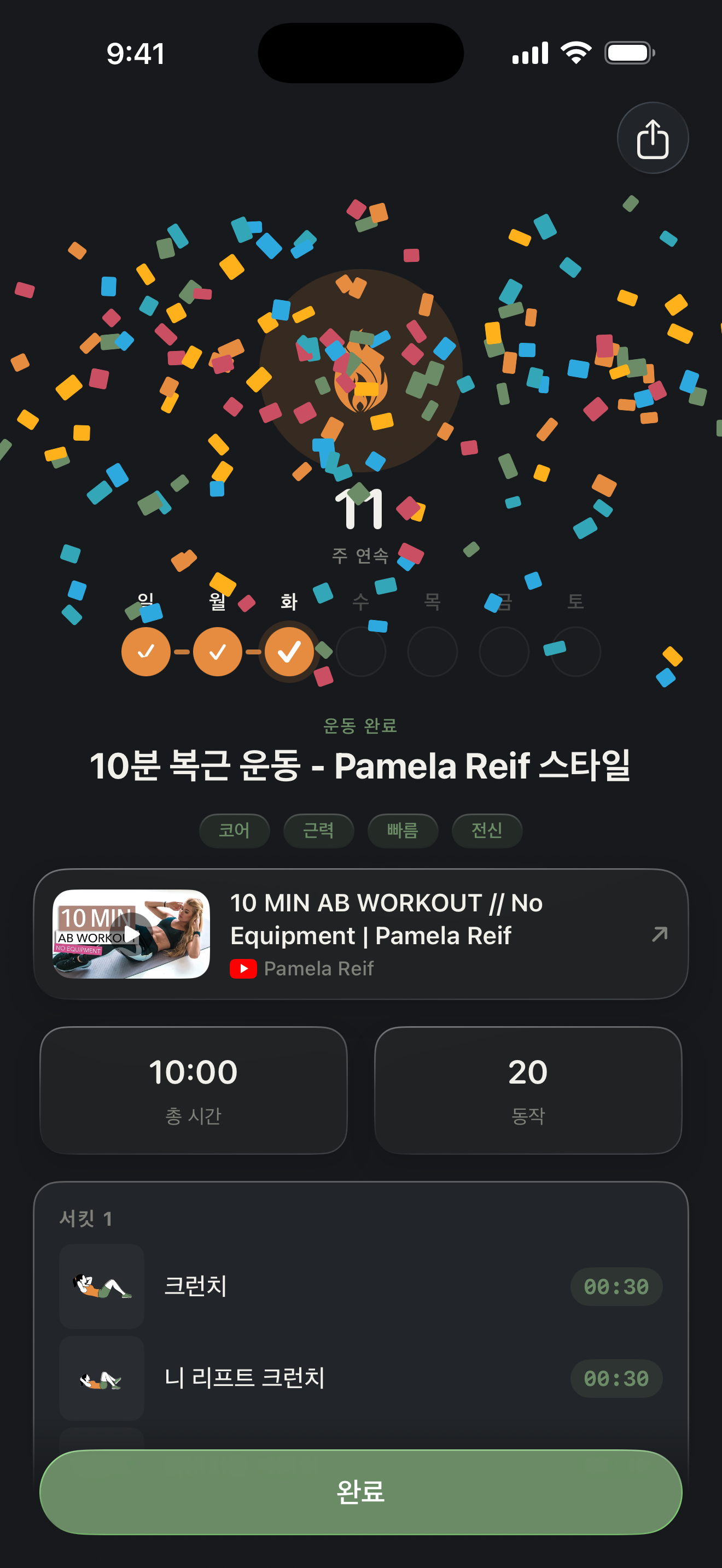Select the 코어 tag chip

pos(234,830)
